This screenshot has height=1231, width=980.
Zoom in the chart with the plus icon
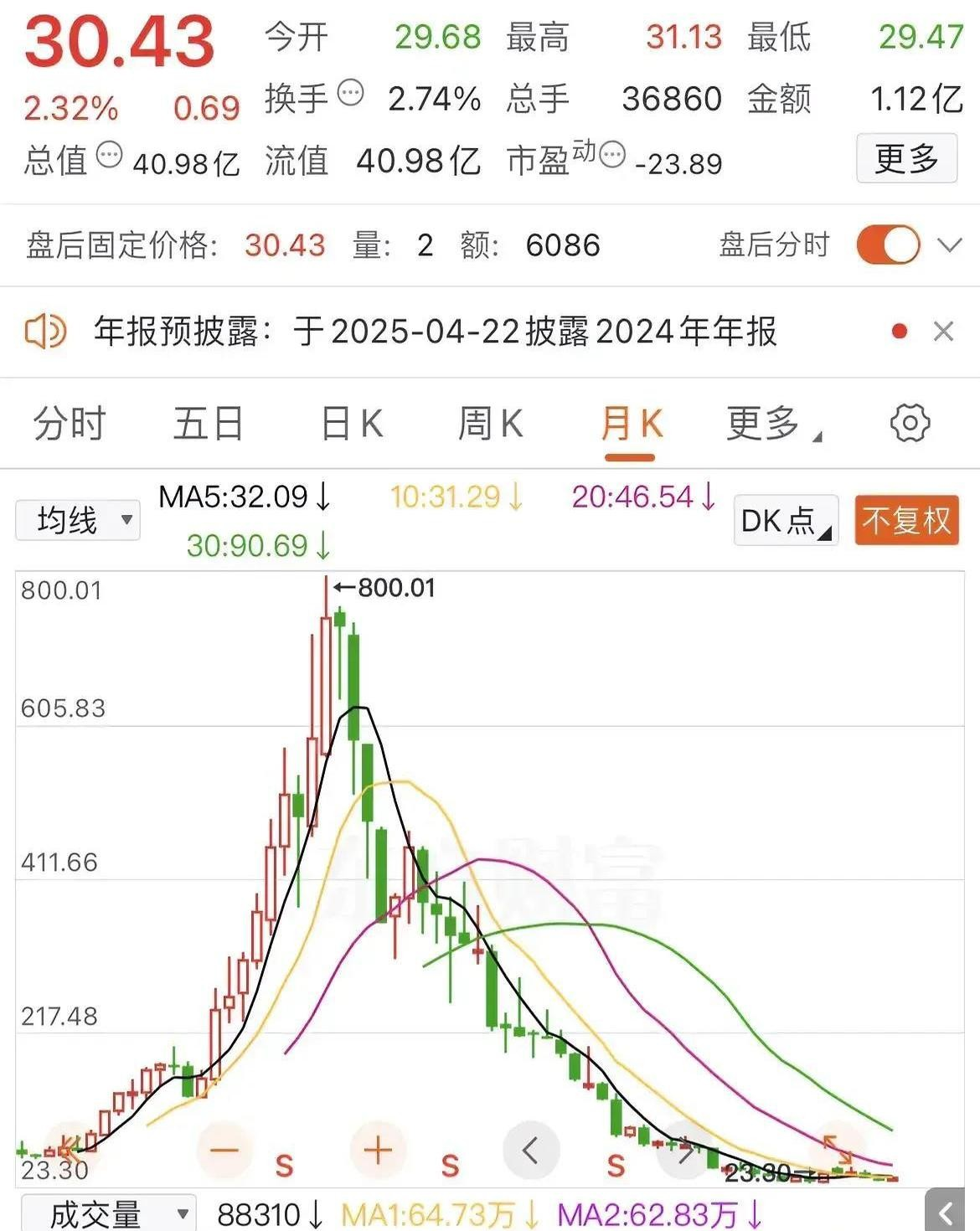[377, 1150]
